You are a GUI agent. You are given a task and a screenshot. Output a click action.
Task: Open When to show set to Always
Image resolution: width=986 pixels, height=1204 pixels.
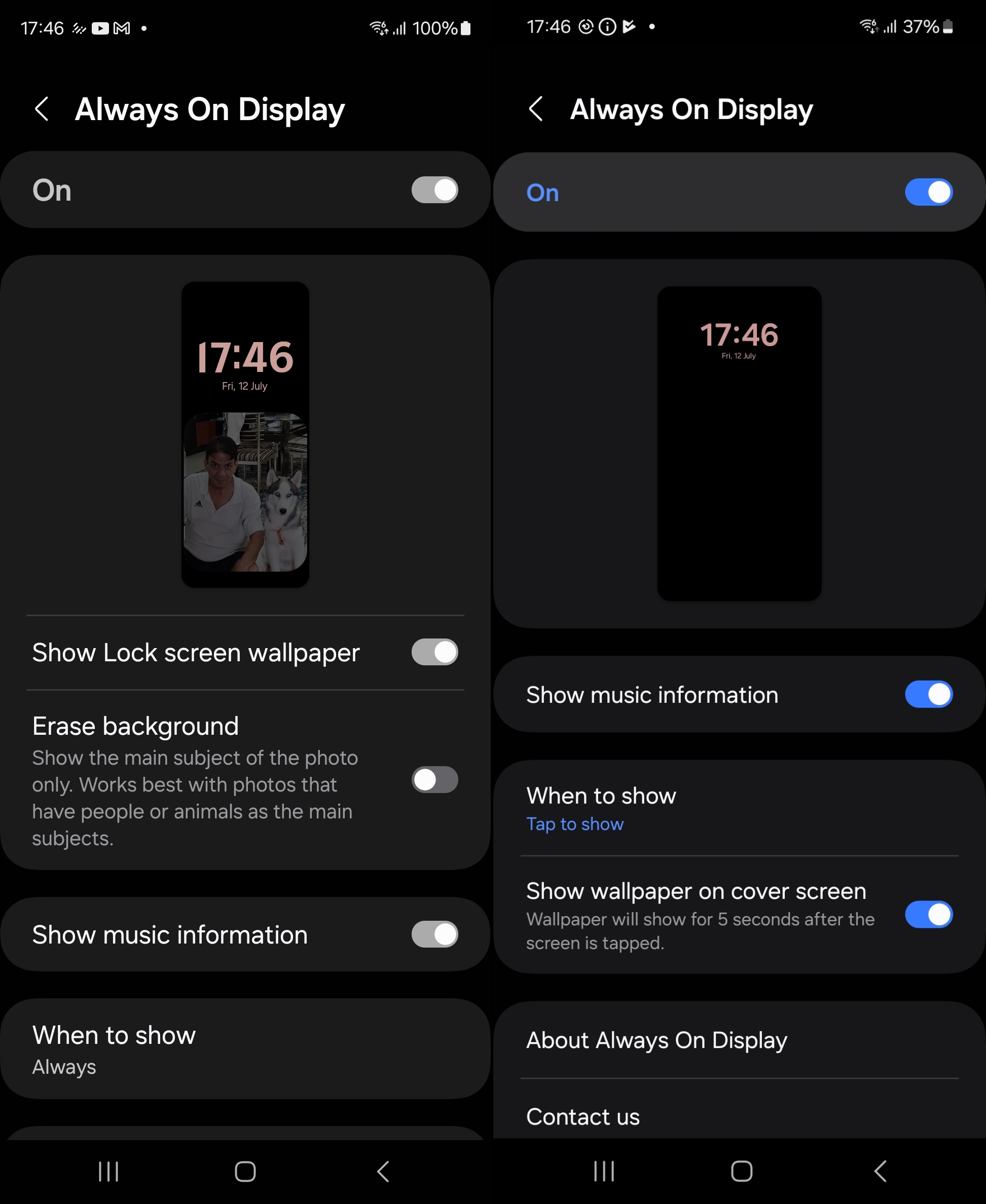244,1048
